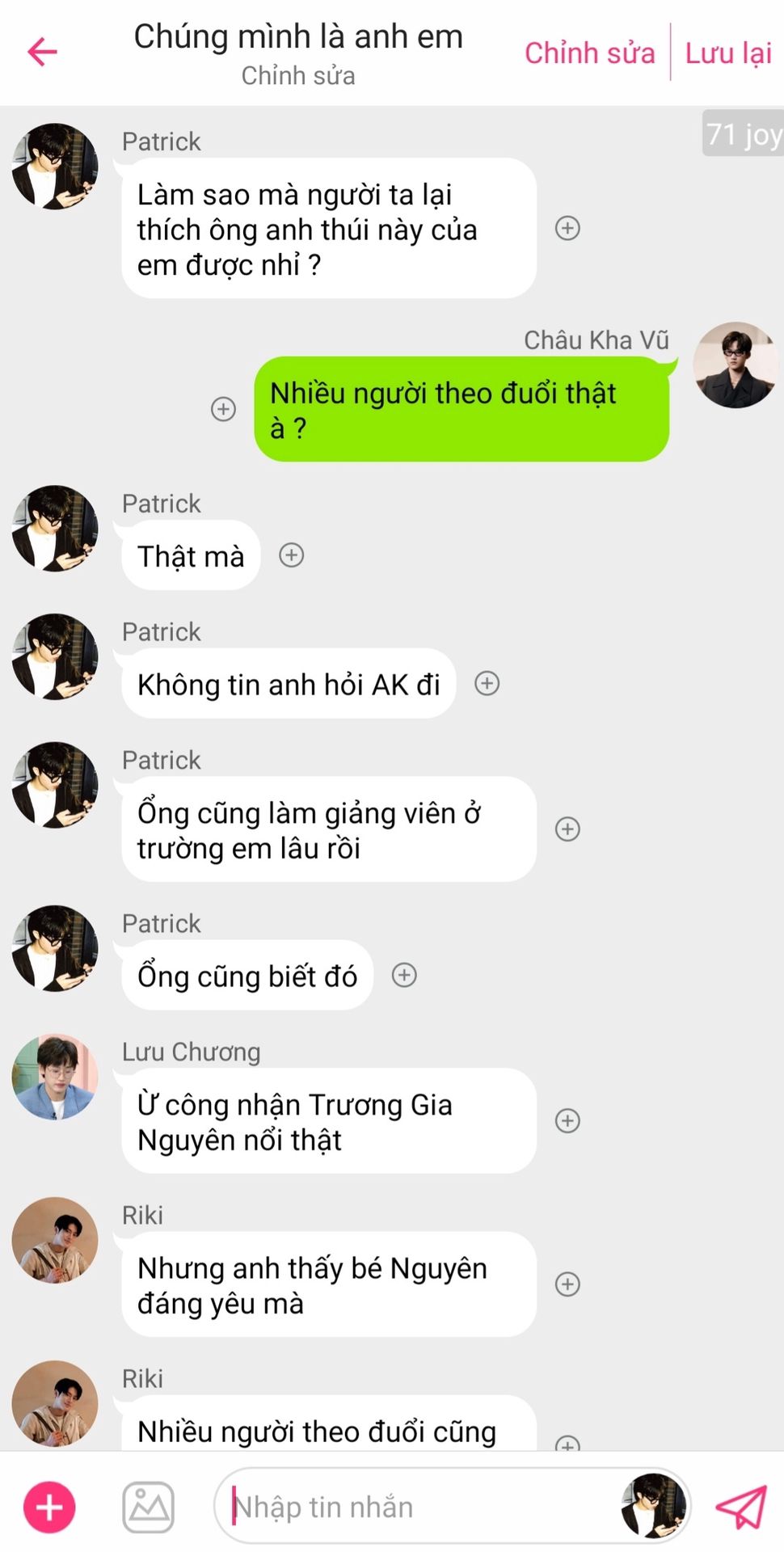Viewport: 784px width, 1552px height.
Task: Switch sender via avatar in message box
Action: 653,1506
